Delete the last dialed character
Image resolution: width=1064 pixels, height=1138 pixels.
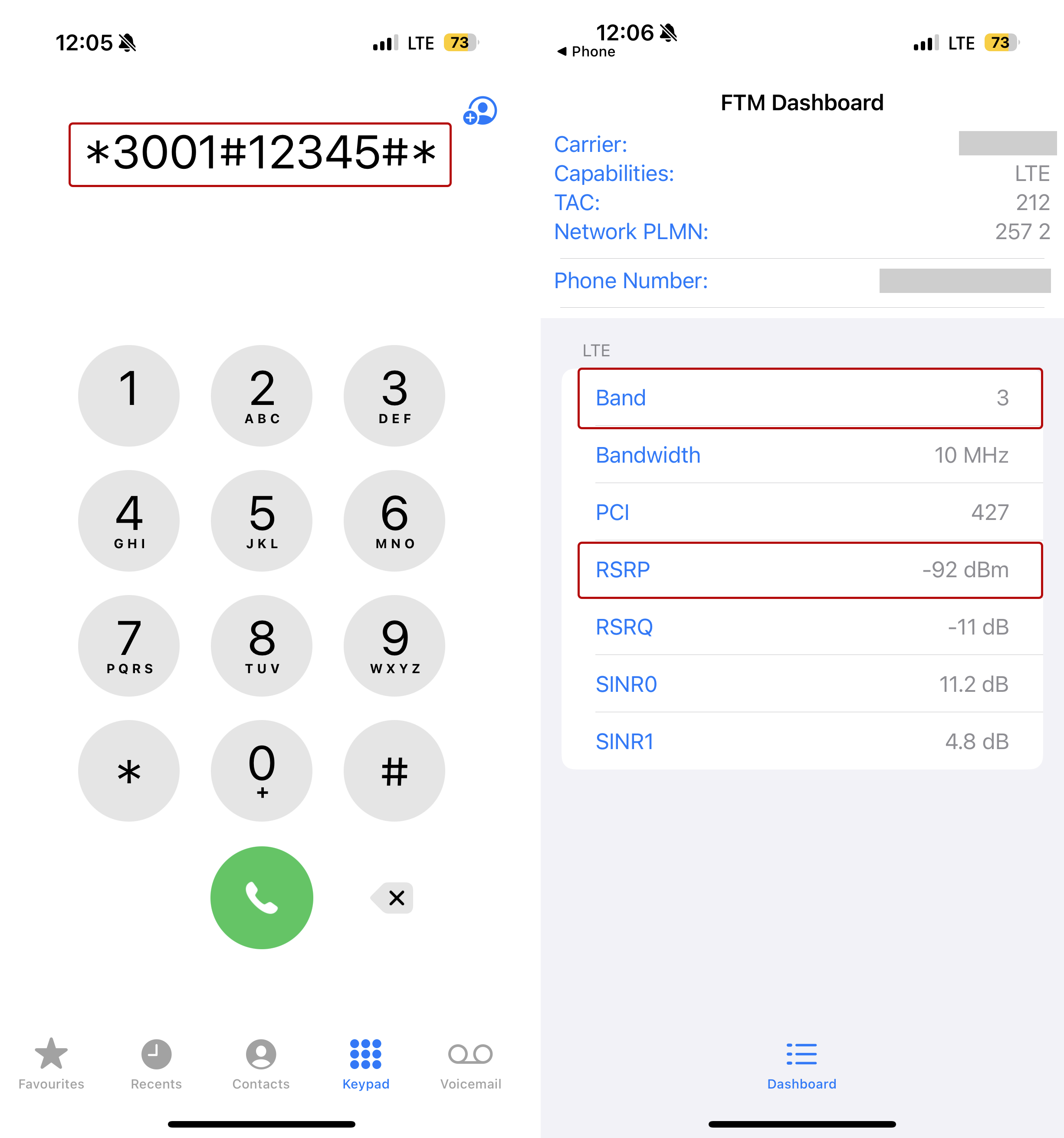393,897
